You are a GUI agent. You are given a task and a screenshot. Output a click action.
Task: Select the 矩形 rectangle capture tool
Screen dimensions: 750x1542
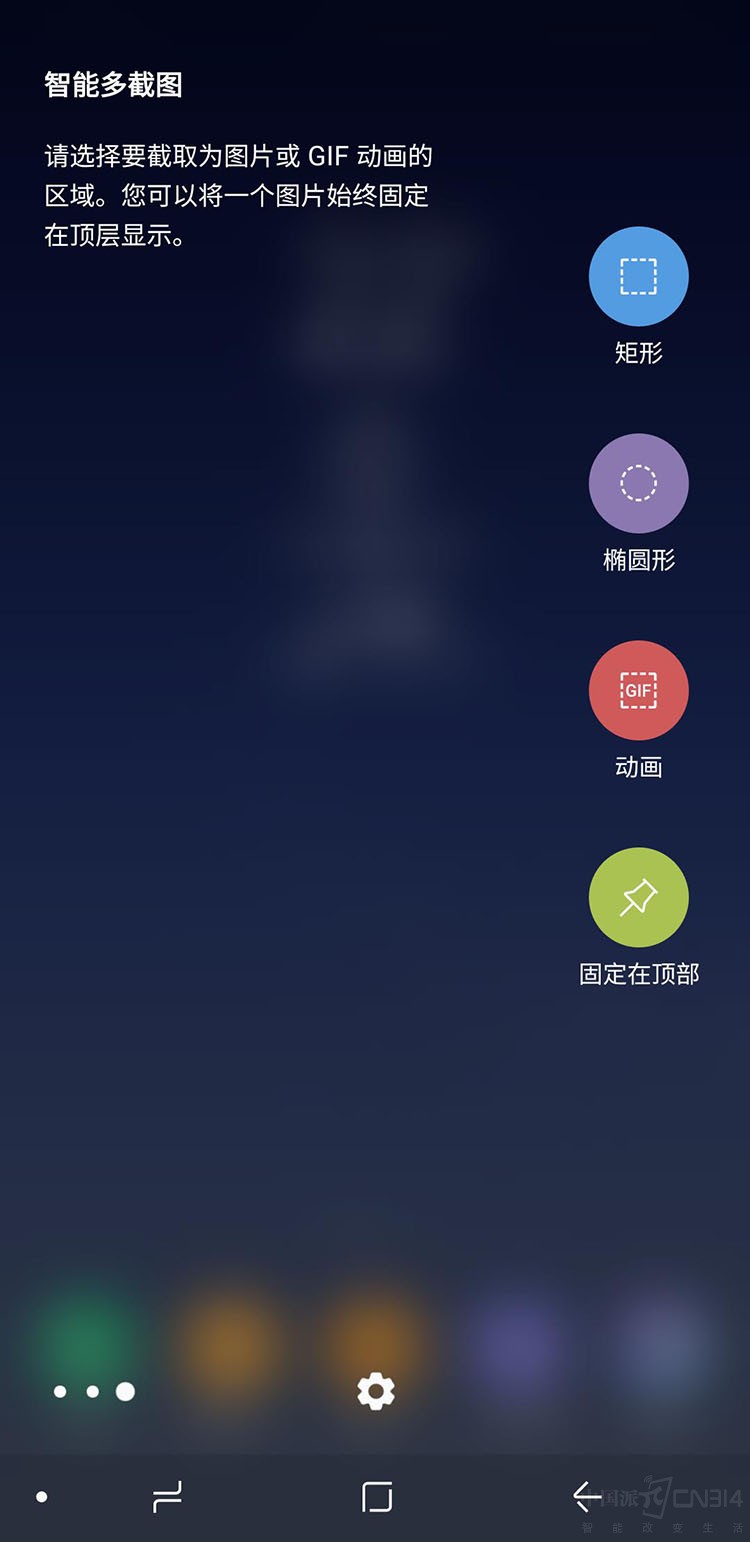click(x=638, y=277)
